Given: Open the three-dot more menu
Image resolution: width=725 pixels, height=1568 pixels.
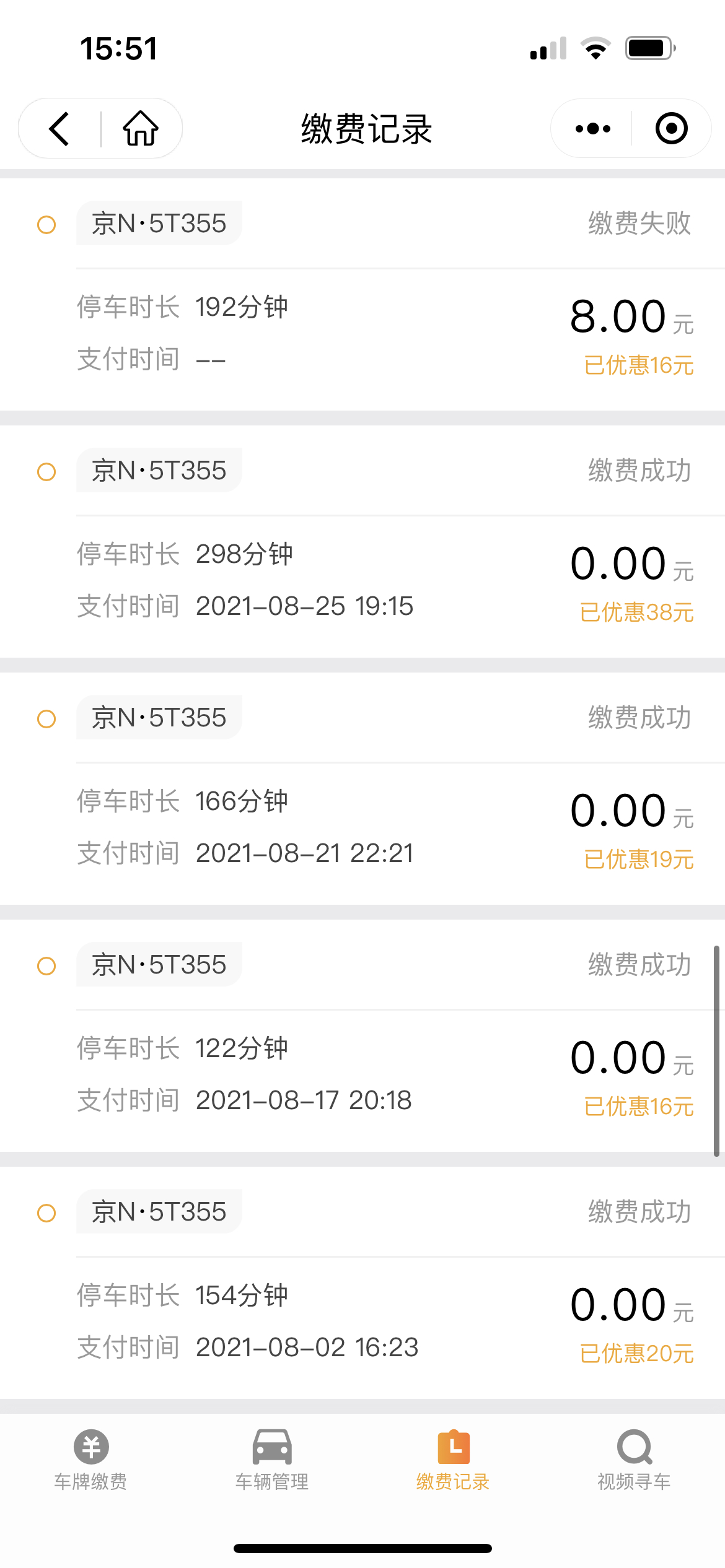Looking at the screenshot, I should pos(592,129).
